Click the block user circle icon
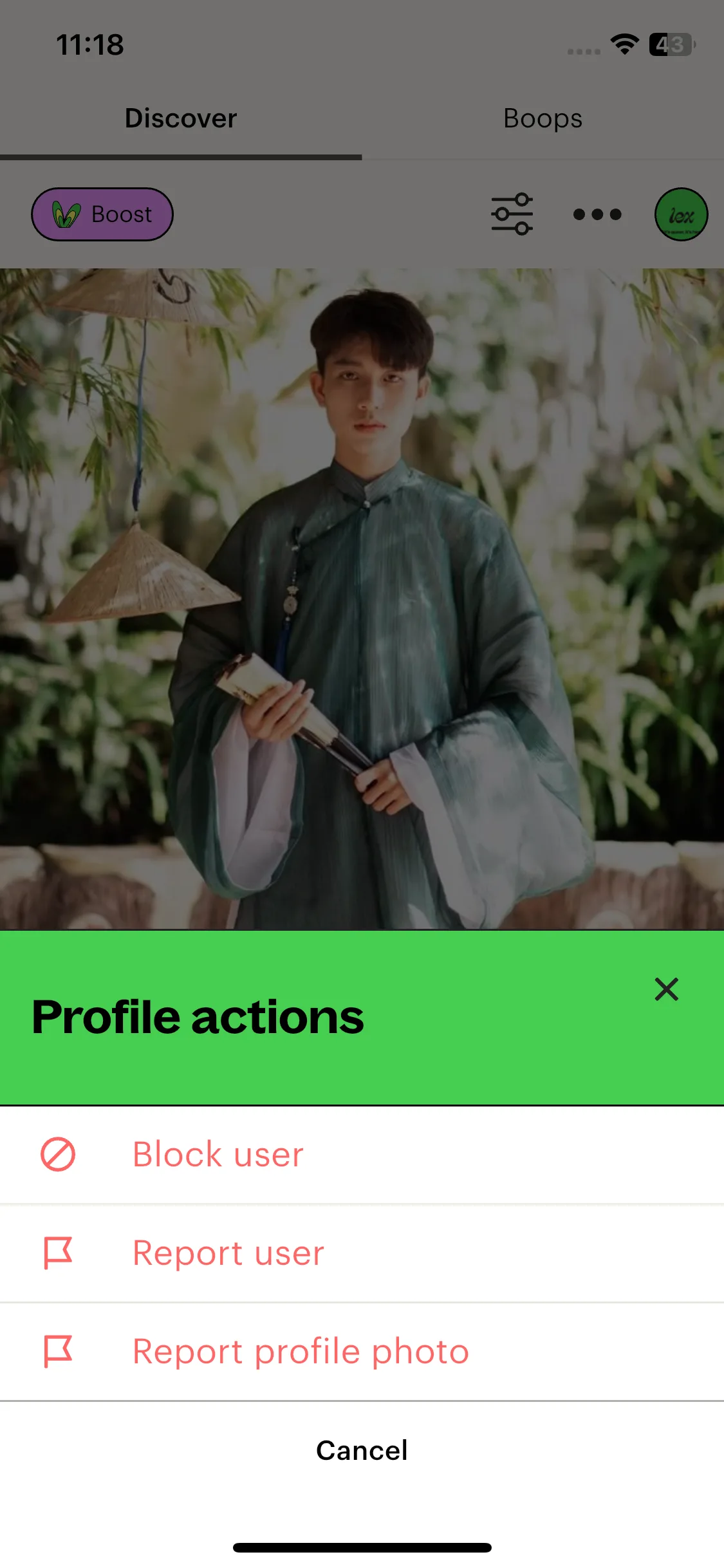The height and width of the screenshot is (1568, 724). pos(59,1154)
